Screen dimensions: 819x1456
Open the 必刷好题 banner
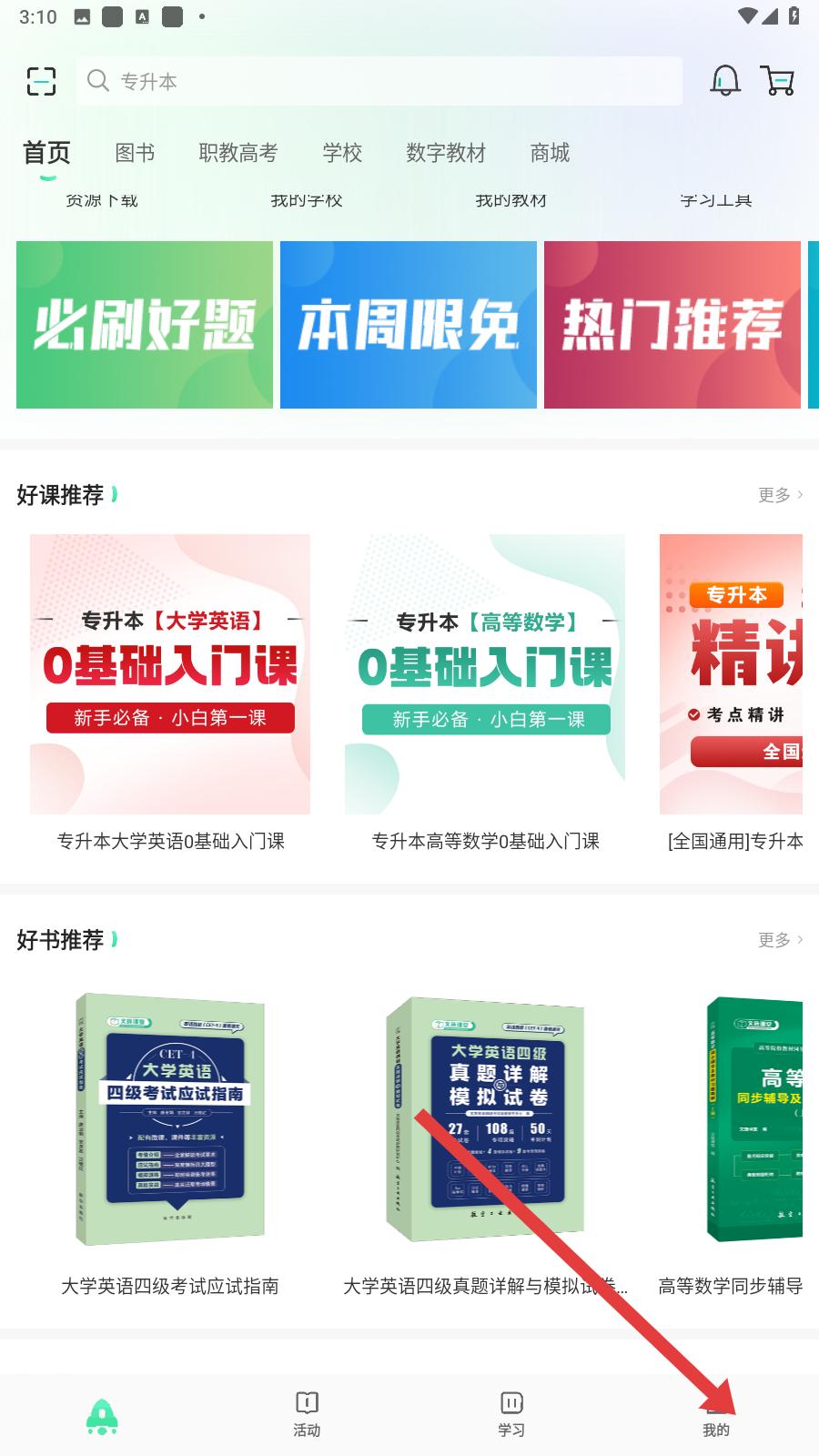(x=145, y=325)
